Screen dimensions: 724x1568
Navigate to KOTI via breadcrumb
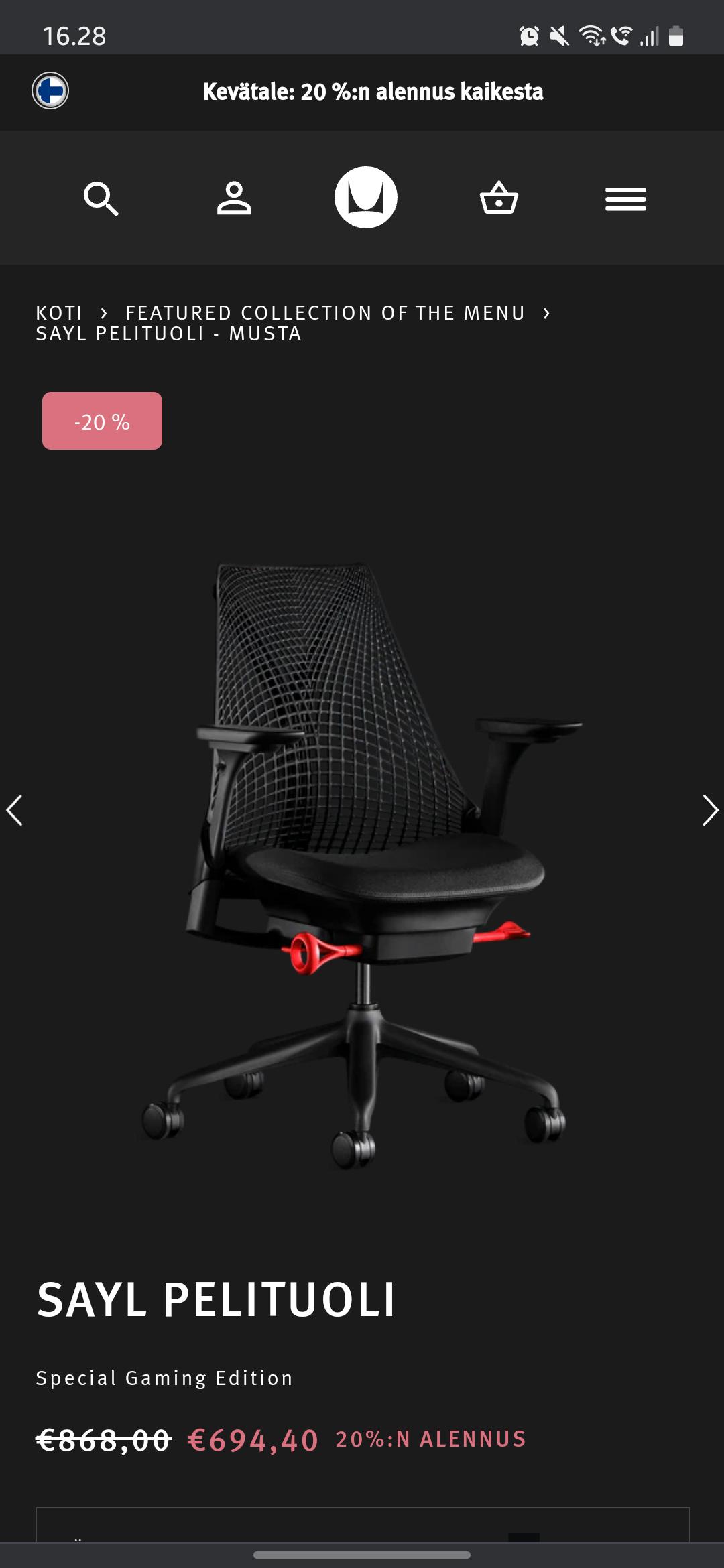point(59,312)
